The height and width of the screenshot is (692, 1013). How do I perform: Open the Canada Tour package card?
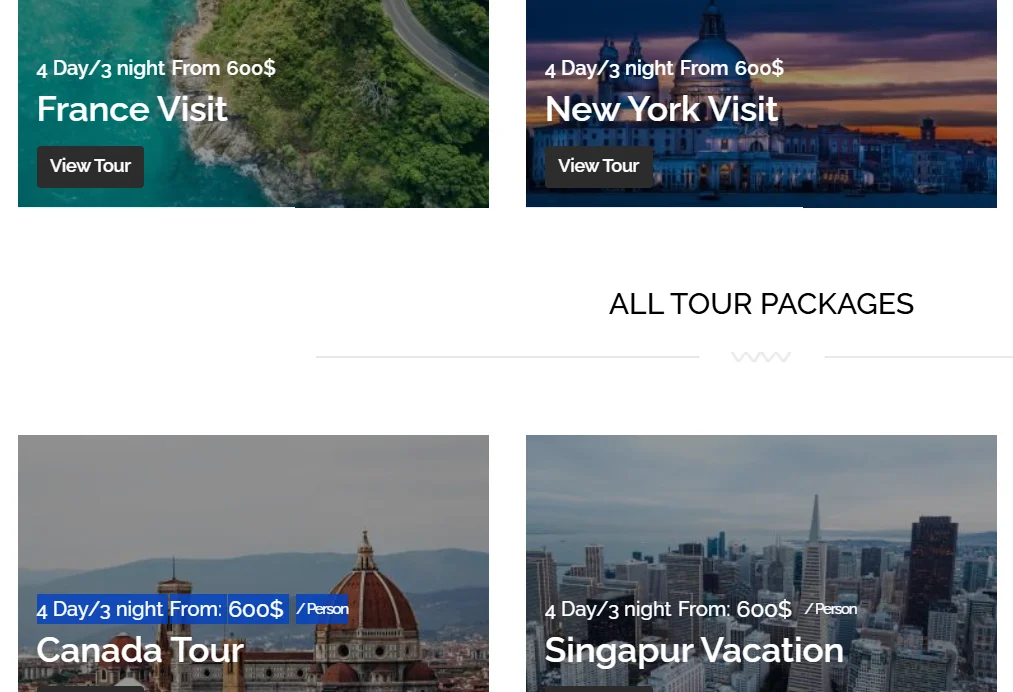coord(253,563)
